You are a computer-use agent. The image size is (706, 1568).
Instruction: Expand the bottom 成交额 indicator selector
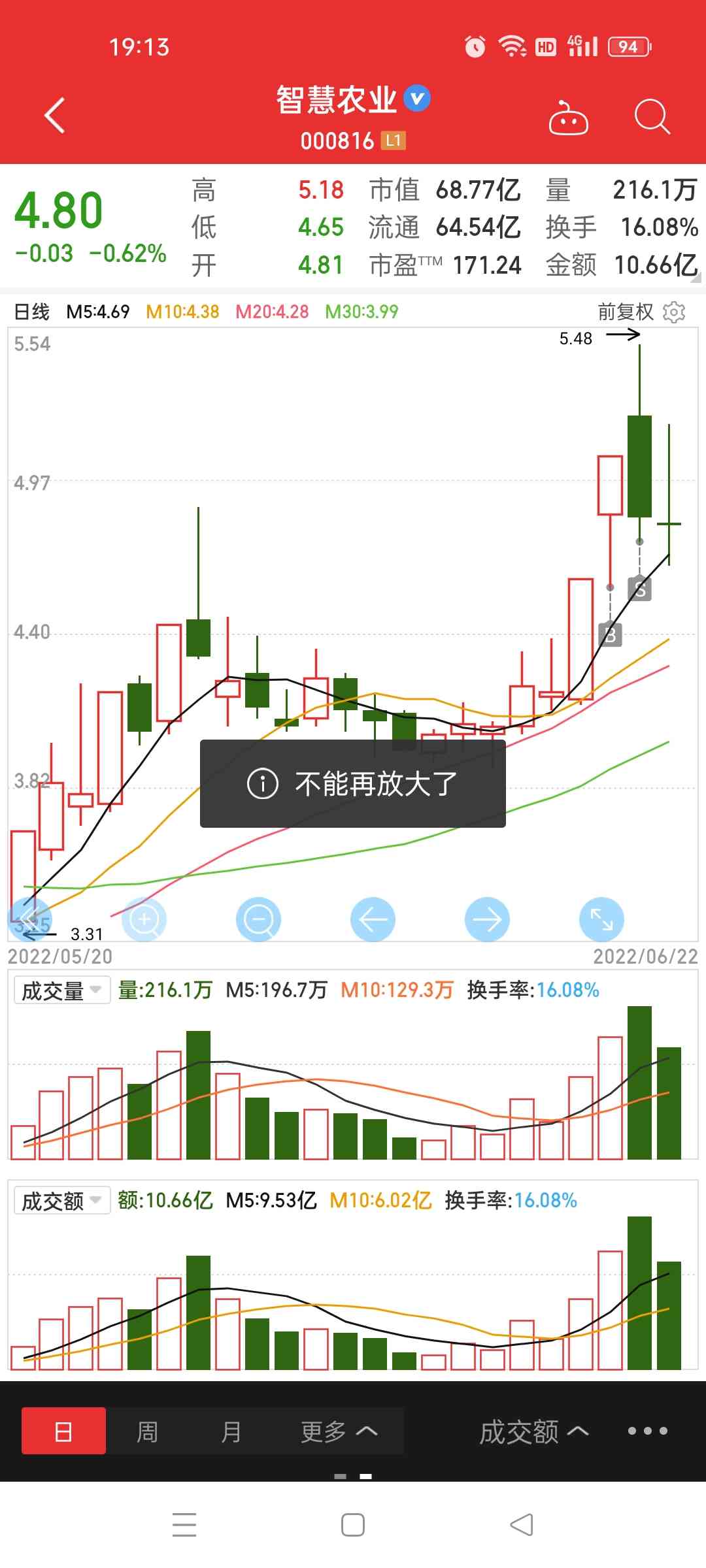pyautogui.click(x=533, y=1431)
